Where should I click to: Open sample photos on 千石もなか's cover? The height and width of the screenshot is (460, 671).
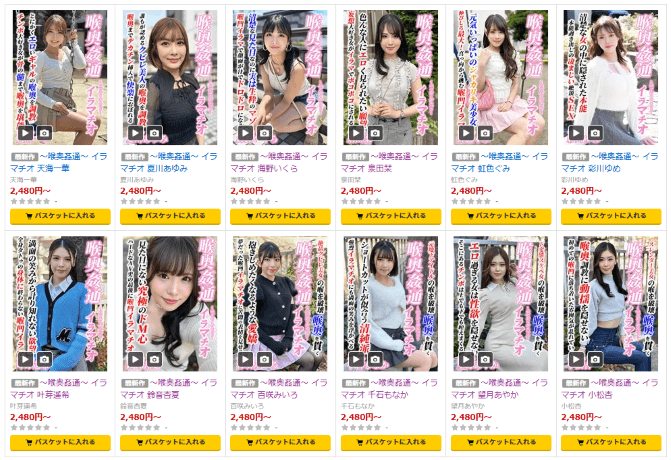point(376,359)
